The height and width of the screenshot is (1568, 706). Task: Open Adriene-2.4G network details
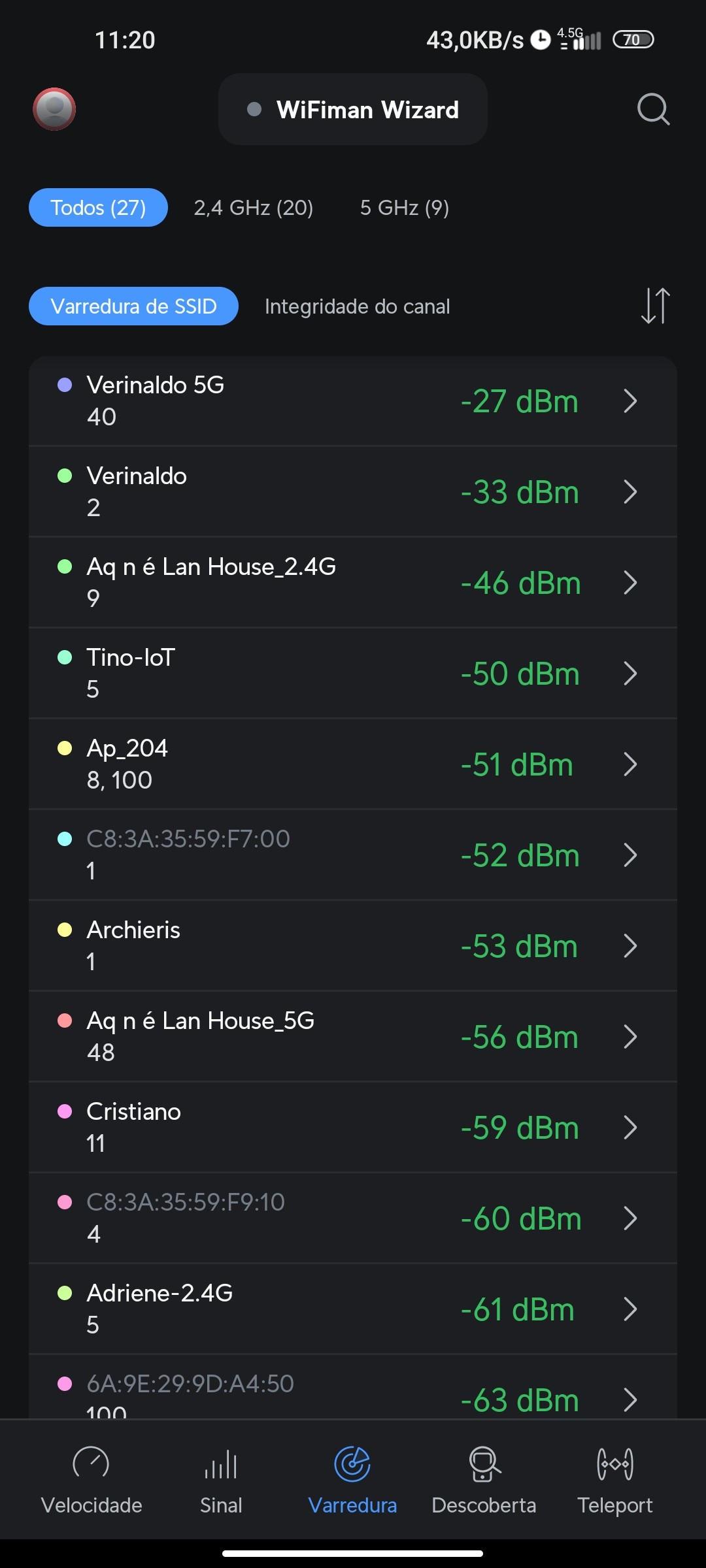click(353, 1309)
